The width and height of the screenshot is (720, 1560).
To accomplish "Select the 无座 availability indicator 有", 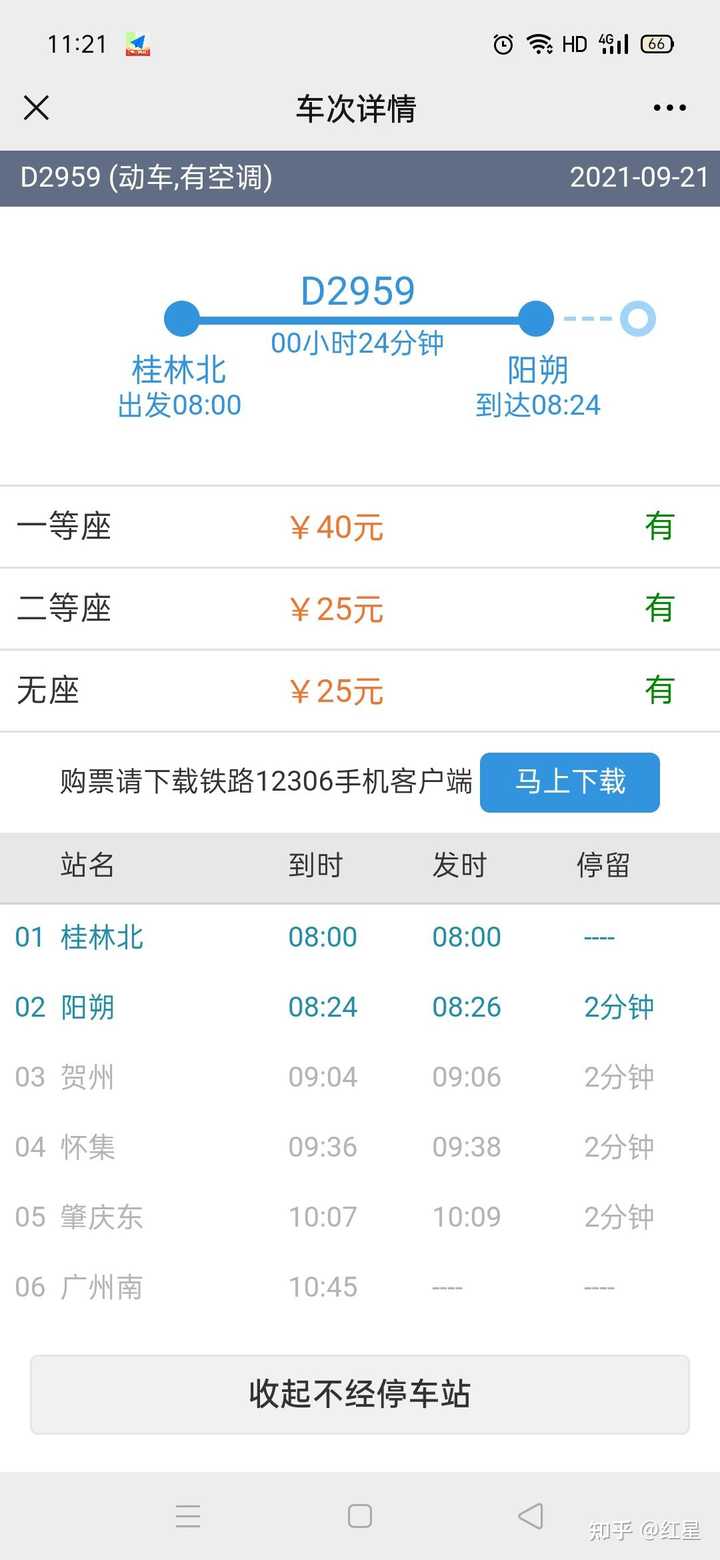I will point(659,690).
